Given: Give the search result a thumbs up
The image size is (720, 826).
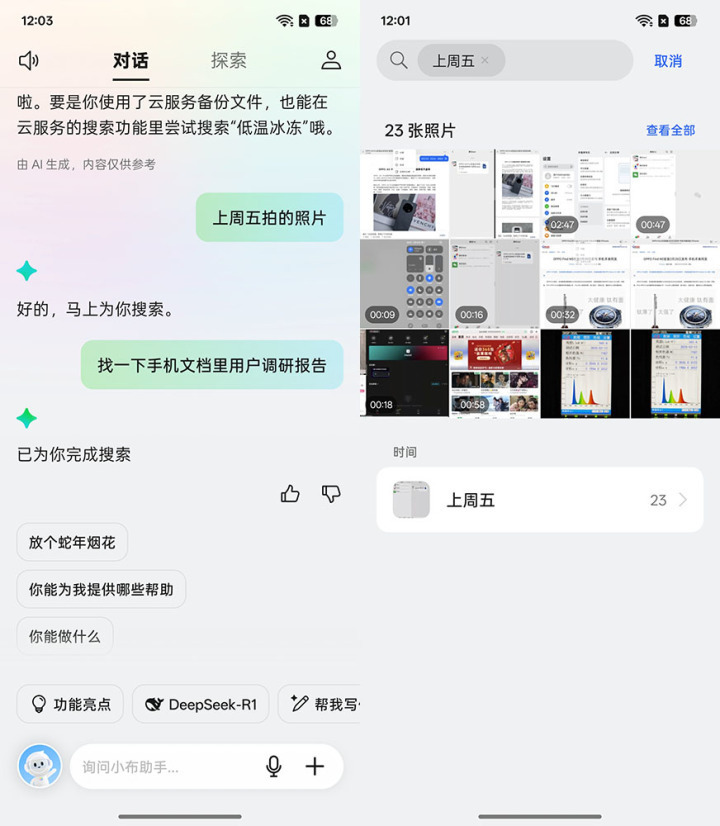Looking at the screenshot, I should click(289, 493).
